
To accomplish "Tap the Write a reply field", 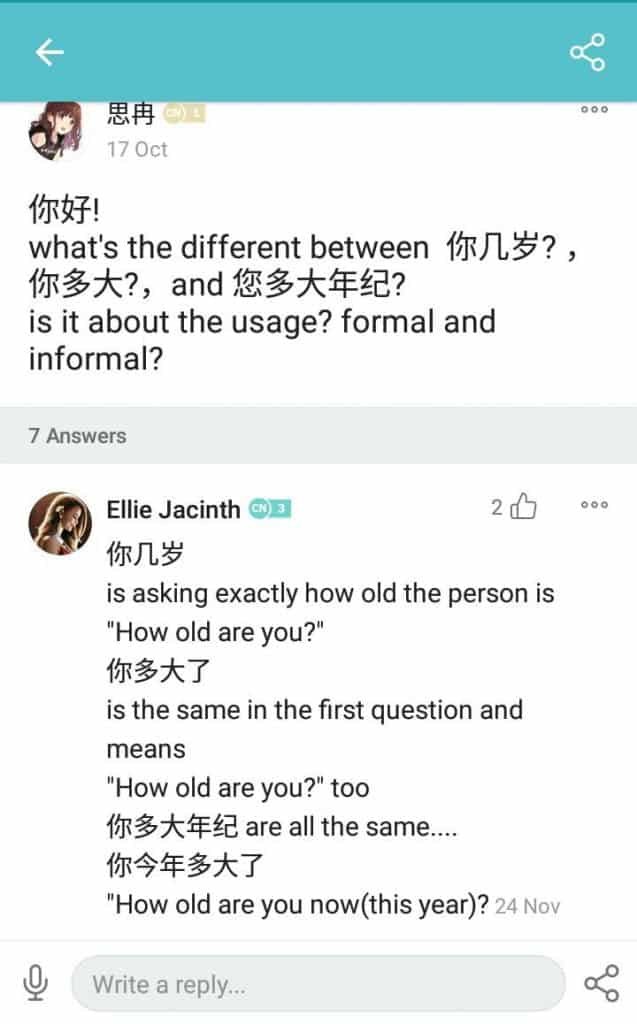I will [x=318, y=984].
